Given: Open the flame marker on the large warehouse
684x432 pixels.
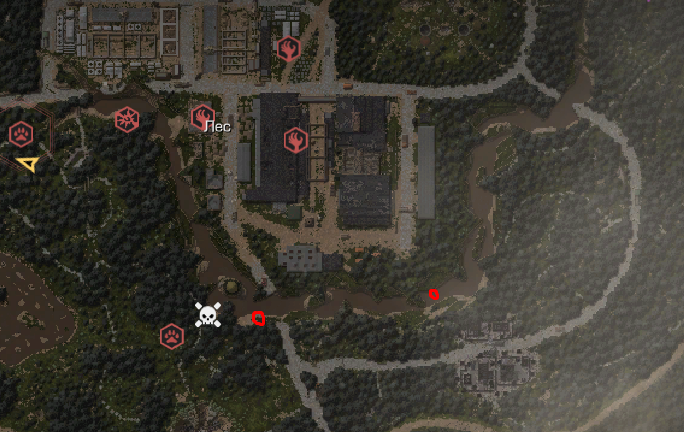Looking at the screenshot, I should (295, 140).
